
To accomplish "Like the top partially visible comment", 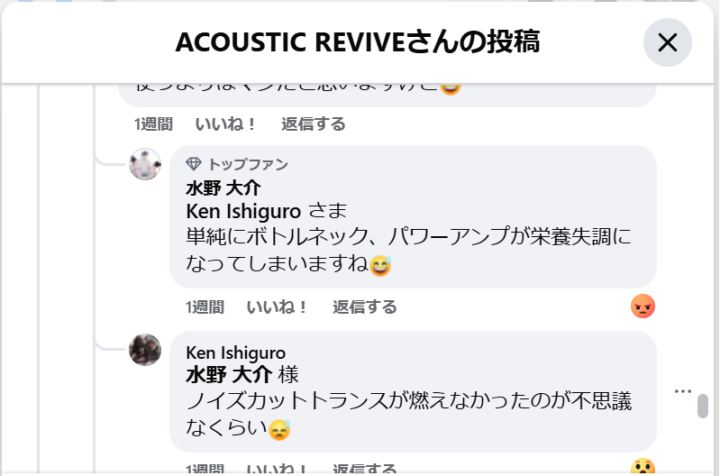I will [225, 124].
